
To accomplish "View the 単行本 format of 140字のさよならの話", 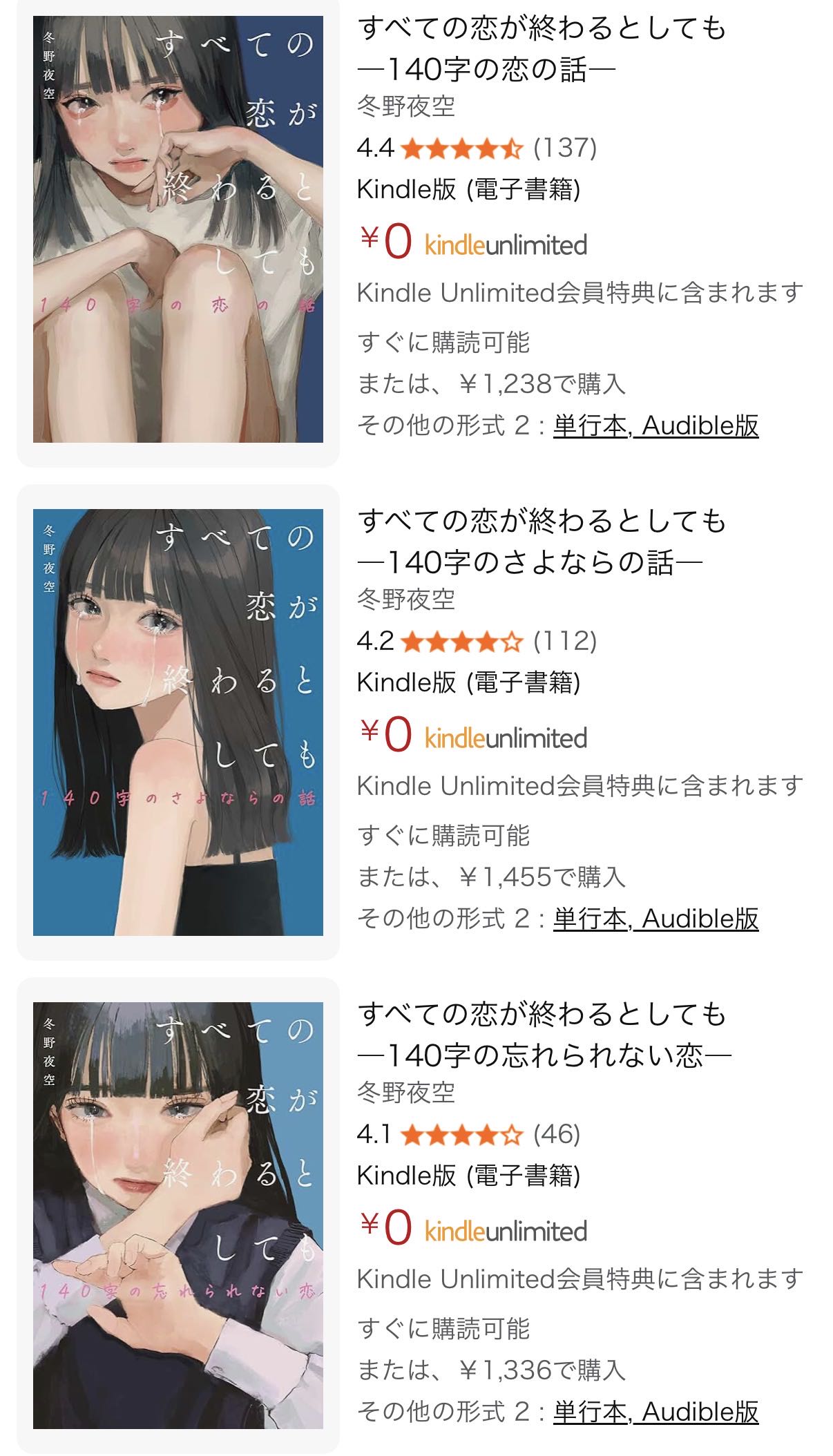I will point(591,919).
